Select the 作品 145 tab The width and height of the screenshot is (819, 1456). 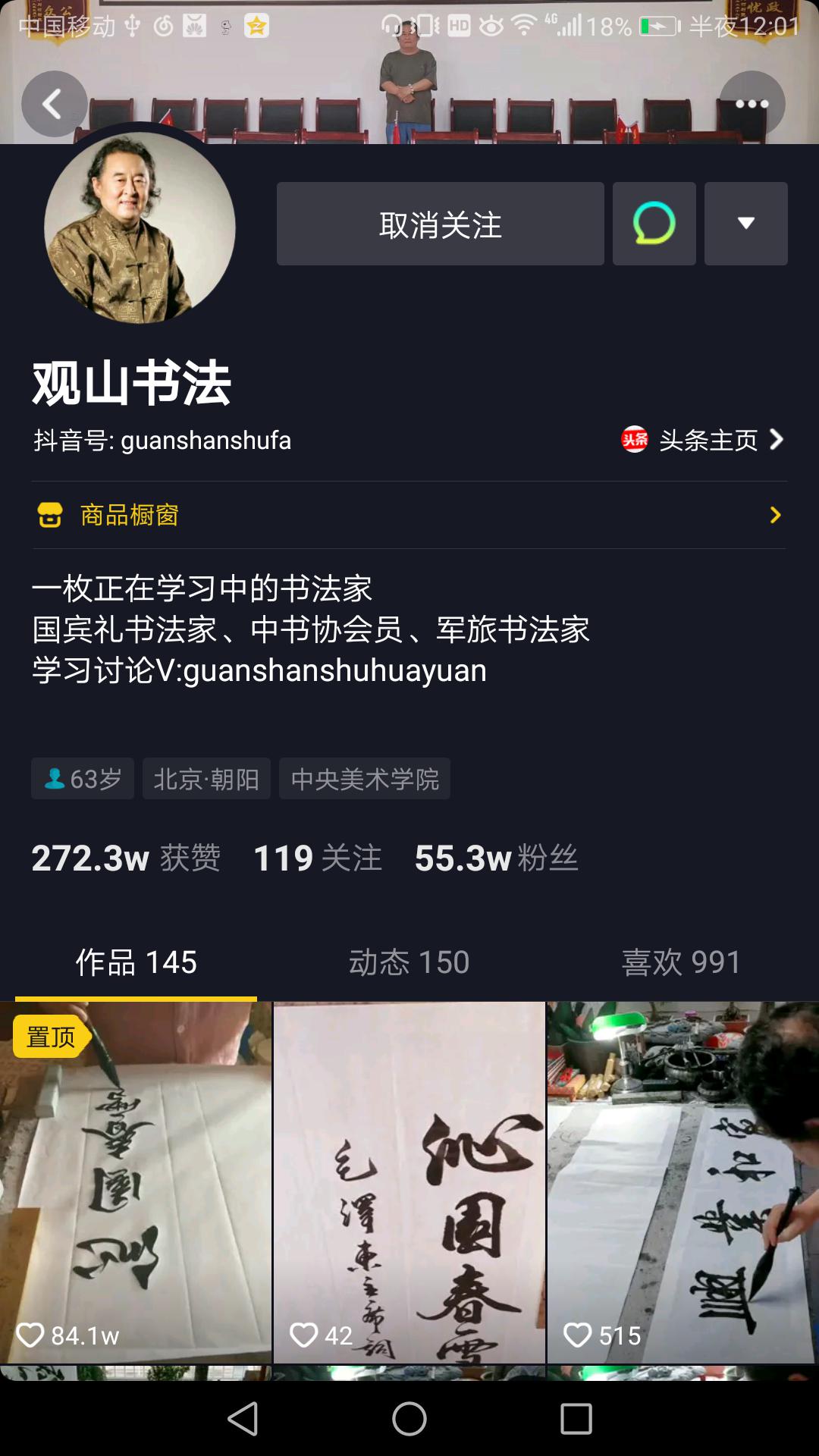click(136, 962)
